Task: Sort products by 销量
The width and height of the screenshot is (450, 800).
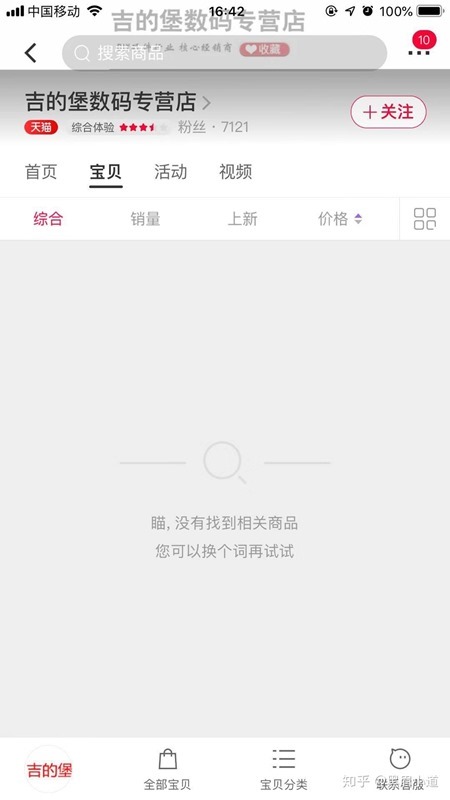Action: click(145, 219)
